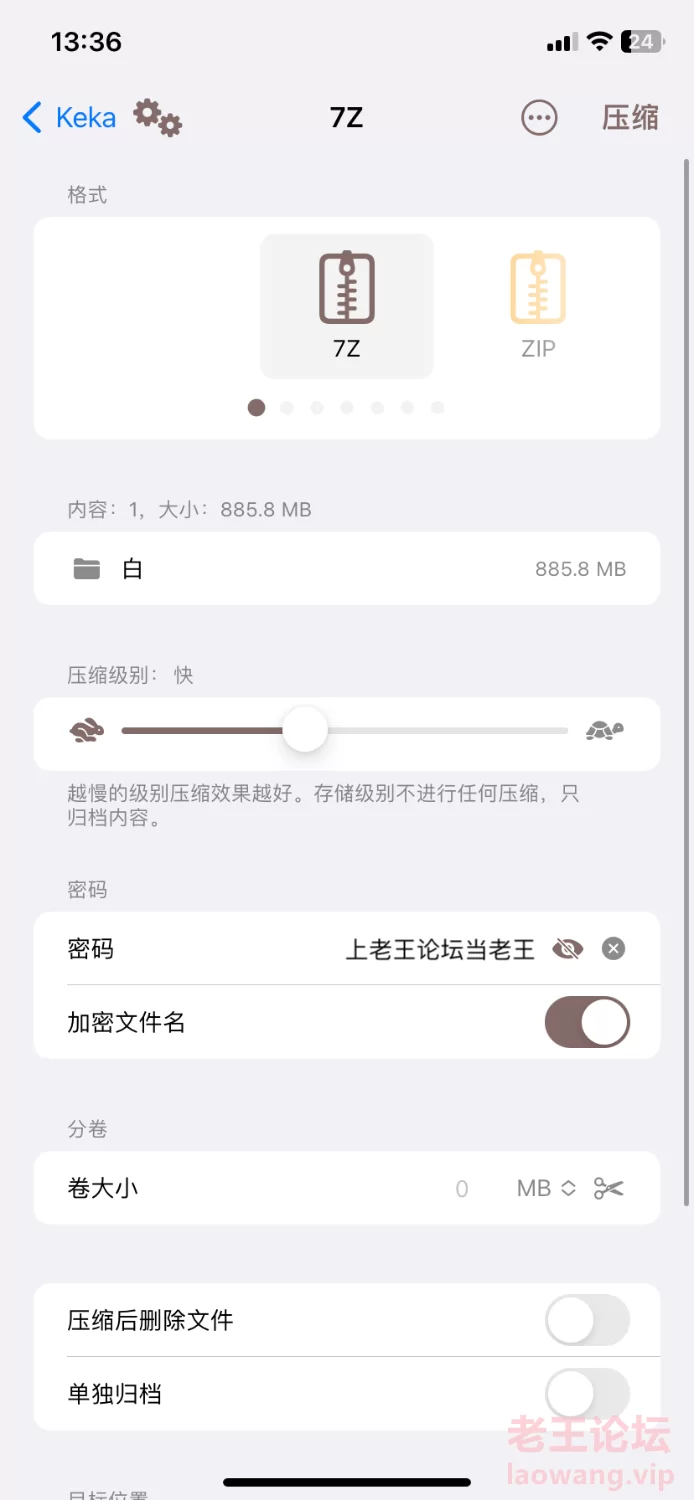Go back to Keka
This screenshot has width=694, height=1500.
[x=68, y=118]
